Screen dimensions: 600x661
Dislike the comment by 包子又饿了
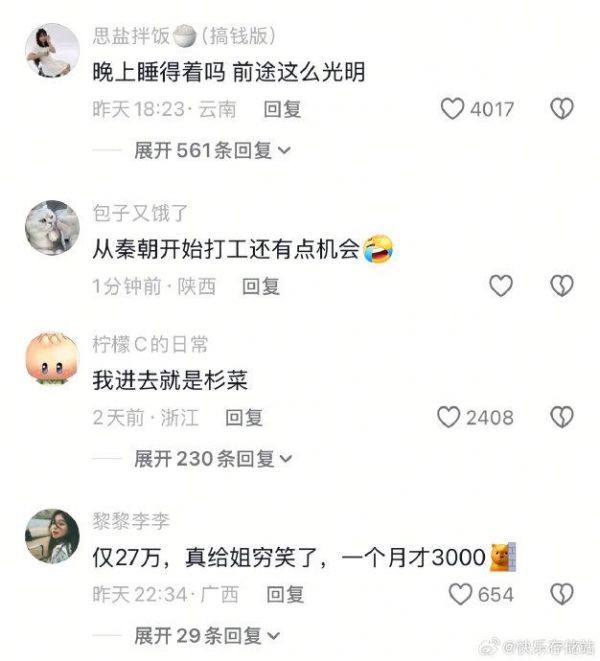562,286
